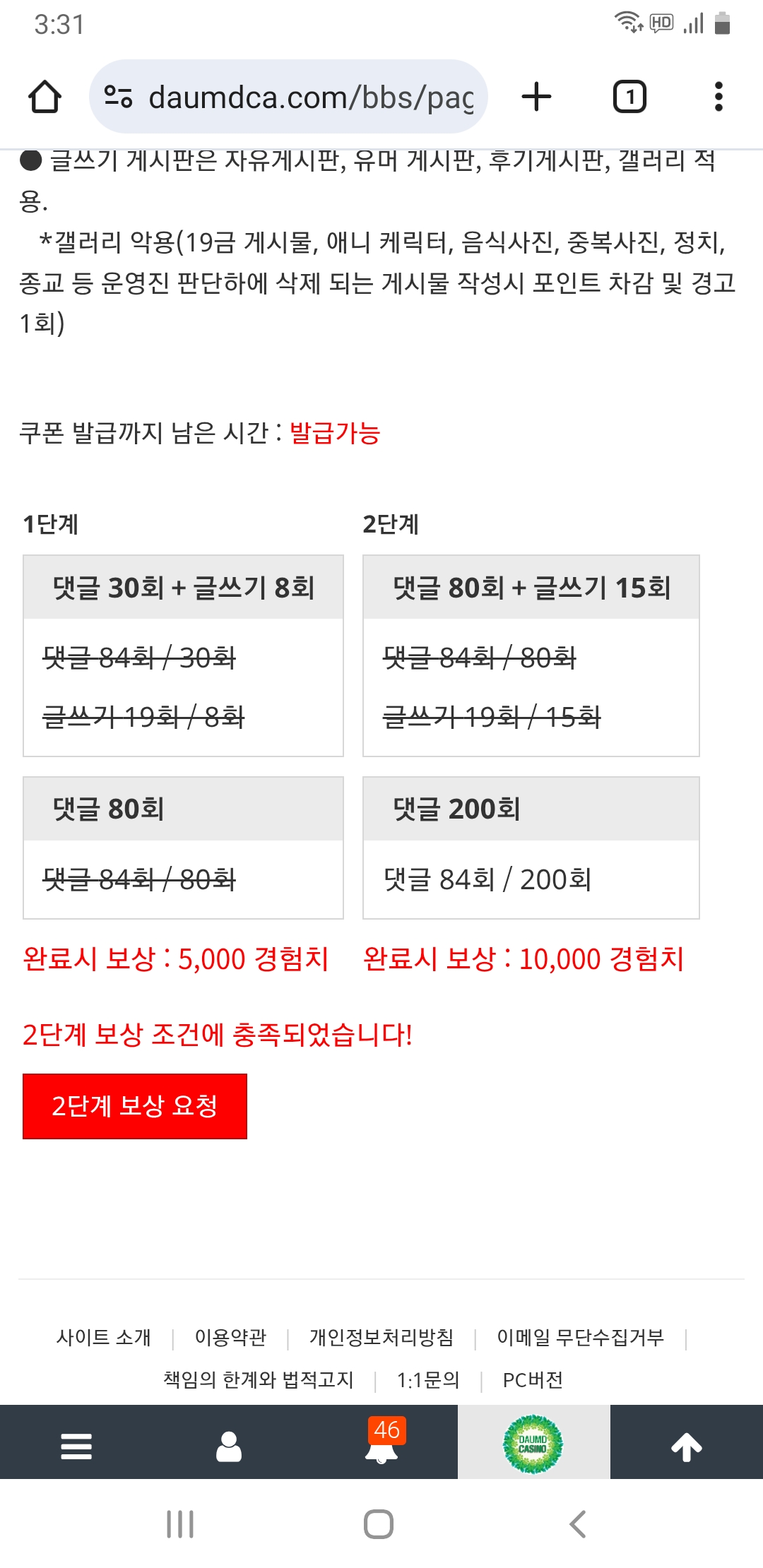Open a new browser tab
This screenshot has width=763, height=1568.
click(x=536, y=97)
